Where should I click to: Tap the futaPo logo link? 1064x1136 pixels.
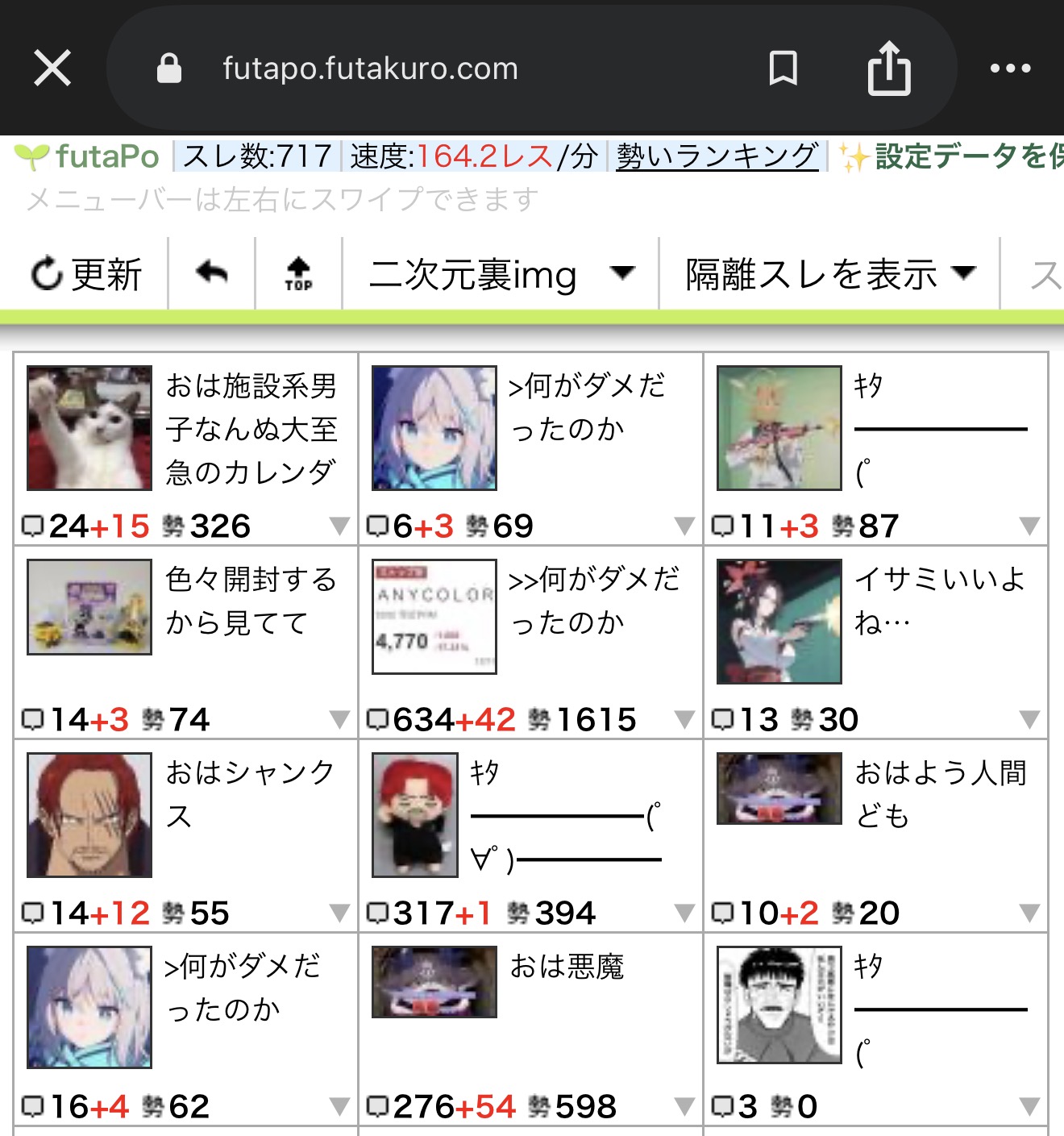(89, 156)
